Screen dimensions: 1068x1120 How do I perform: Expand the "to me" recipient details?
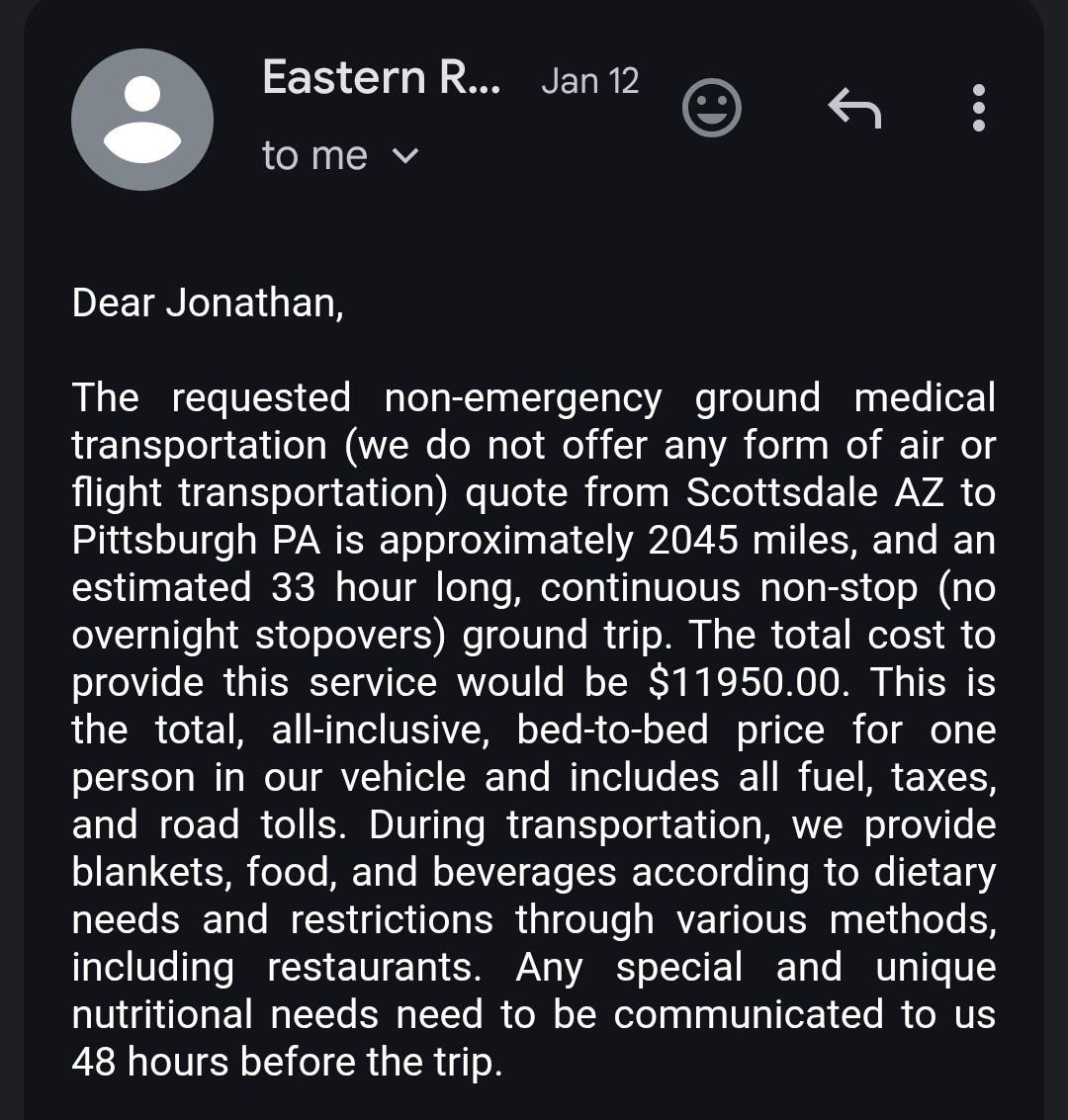click(405, 156)
